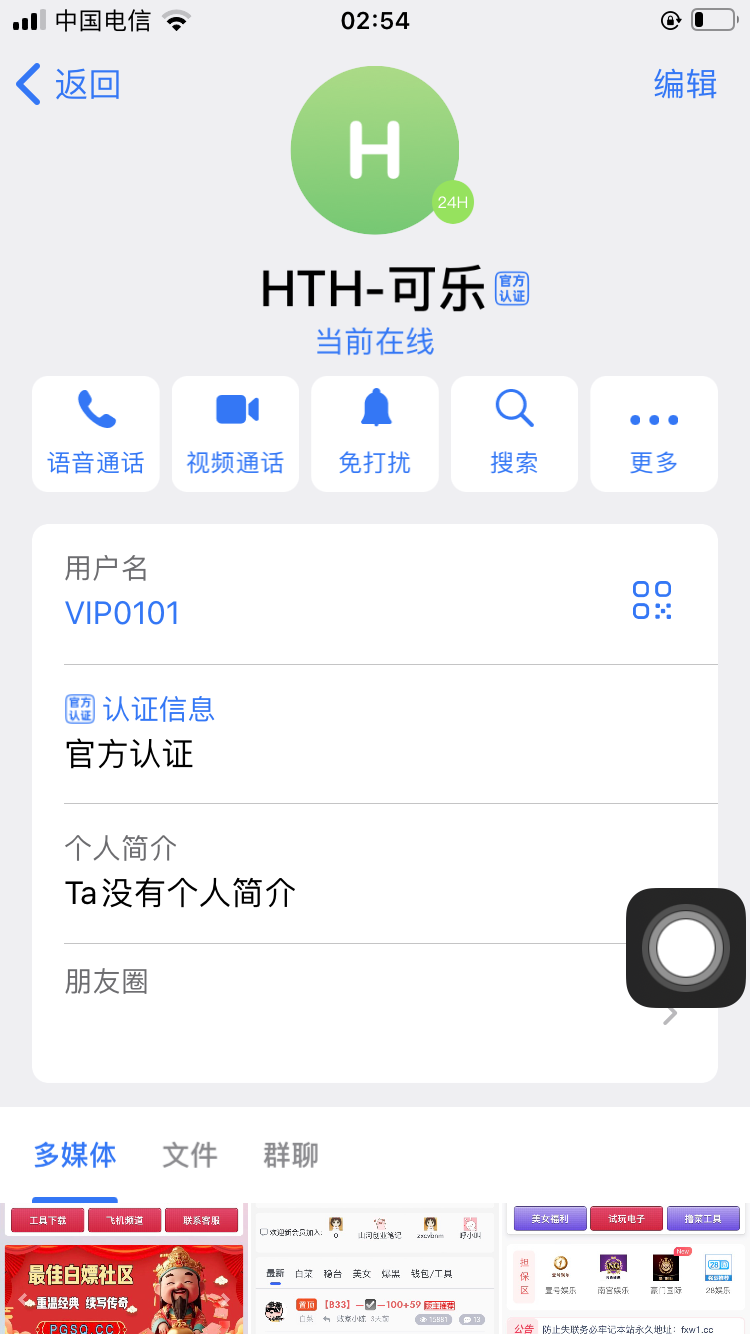Tap the username VIP0101
The image size is (750, 1334).
122,612
